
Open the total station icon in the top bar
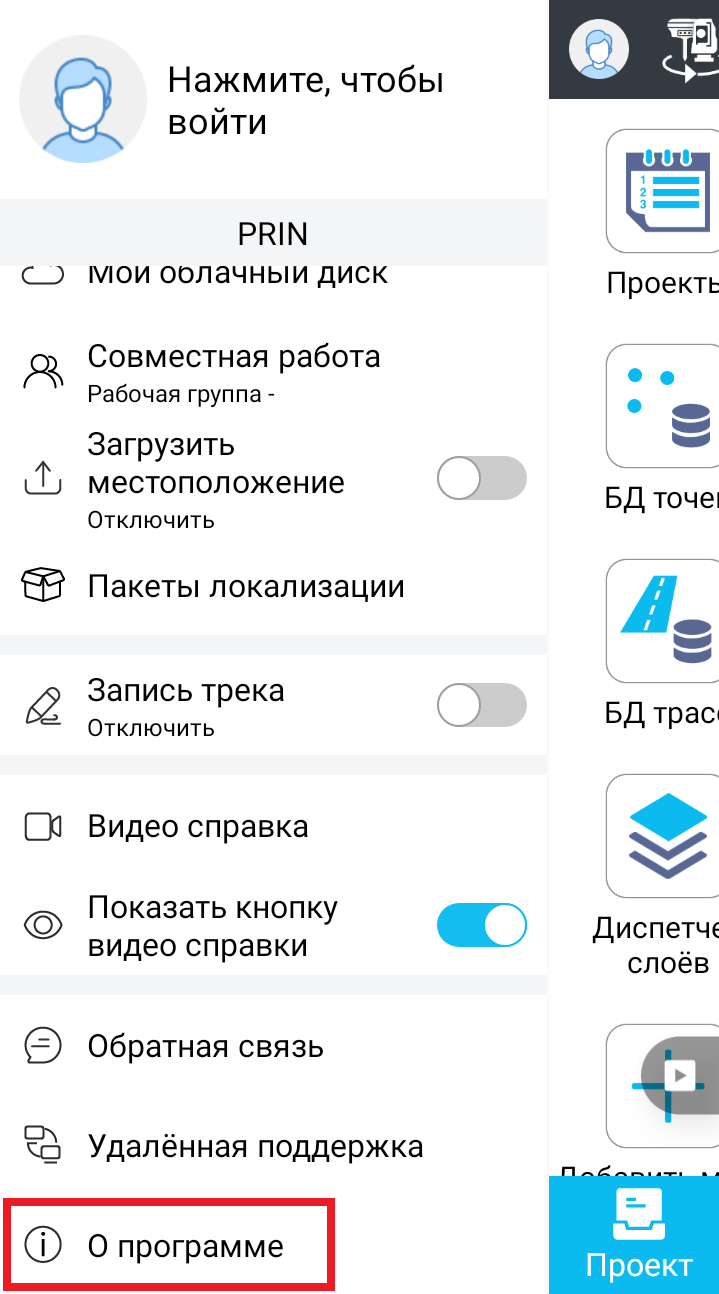tap(690, 48)
